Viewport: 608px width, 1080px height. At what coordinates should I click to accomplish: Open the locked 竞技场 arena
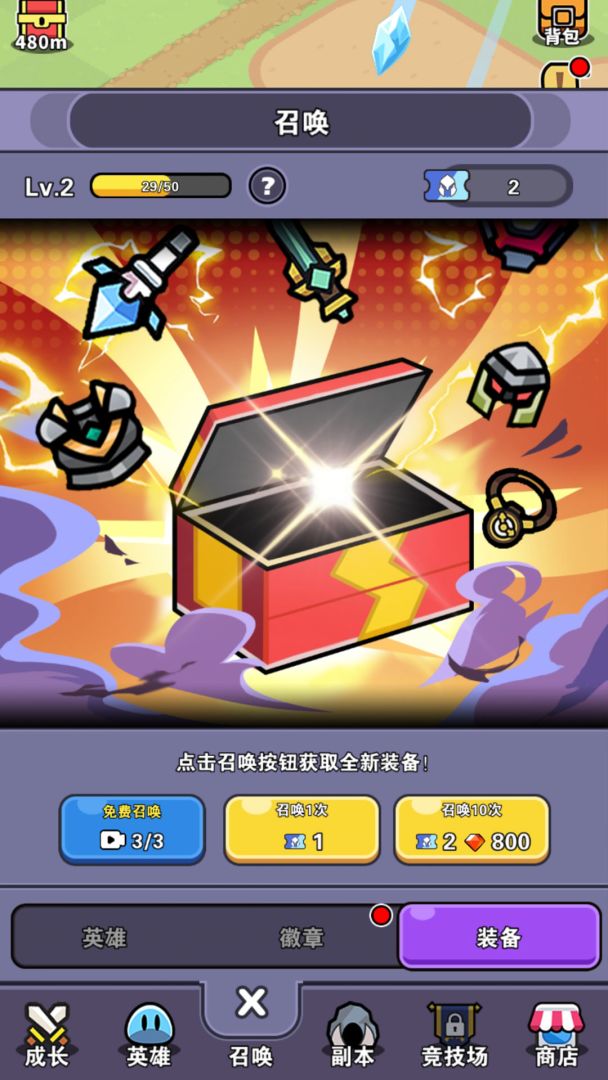(x=454, y=1035)
